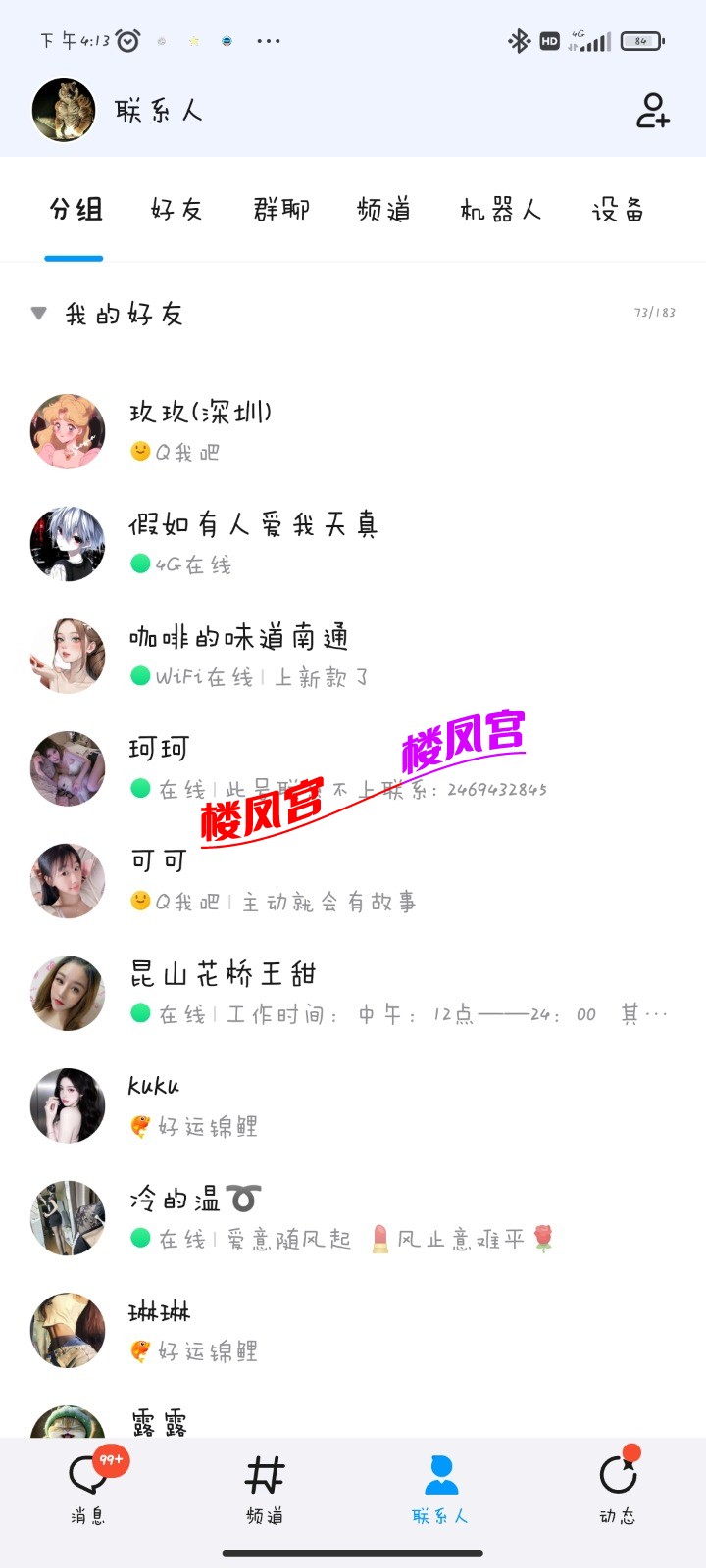Open the add contact icon

654,111
